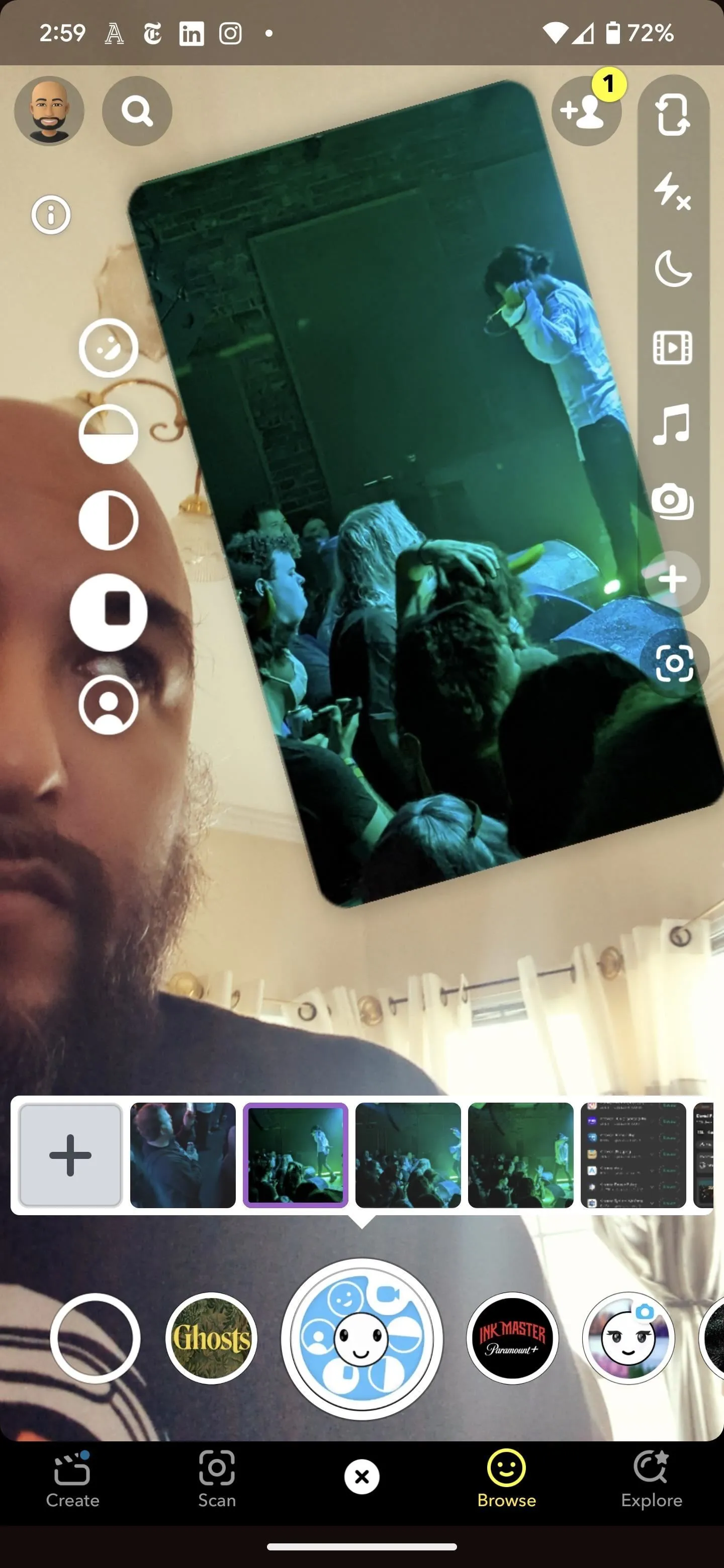
Task: Toggle the flash setting
Action: (672, 191)
